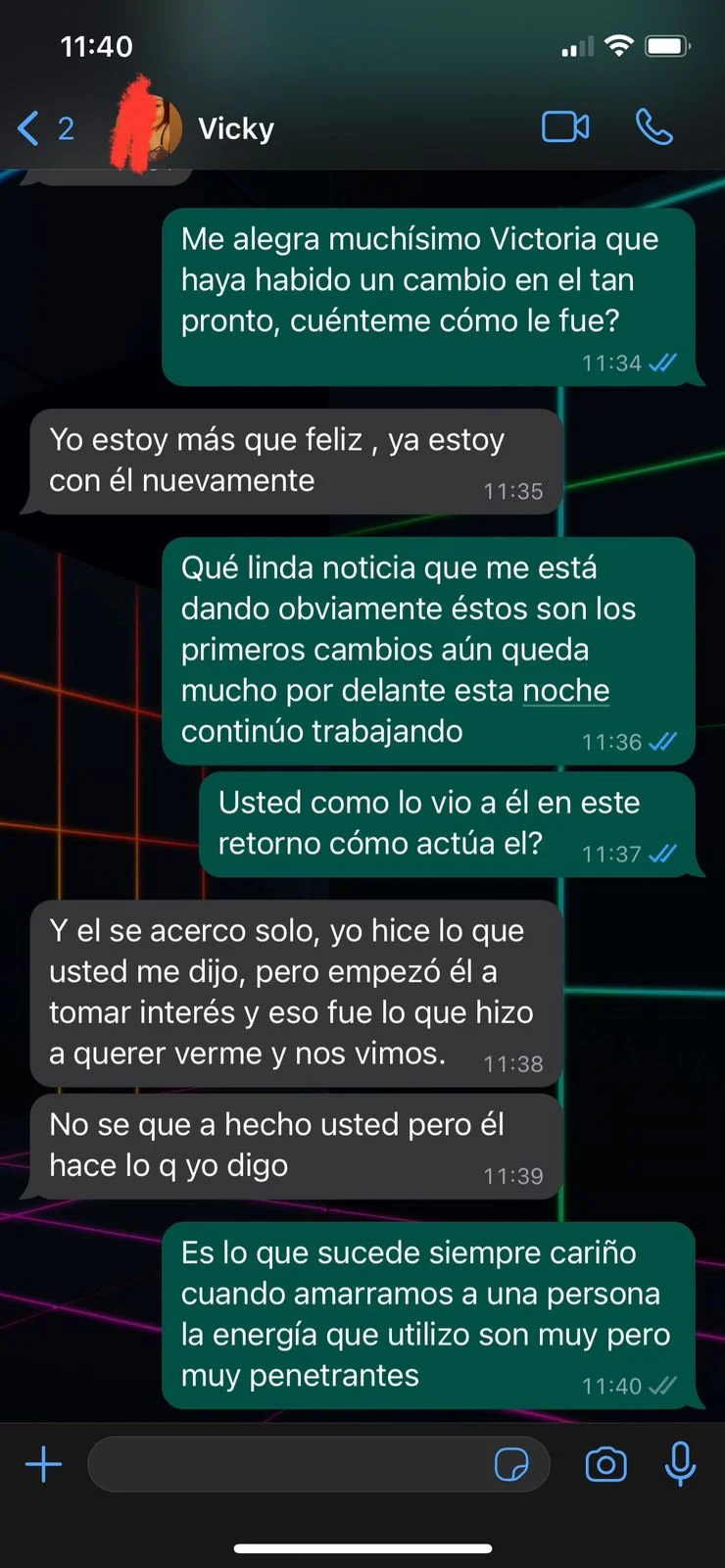Tap the underlined word 'noche' in green bubble
This screenshot has width=725, height=1568.
point(565,690)
